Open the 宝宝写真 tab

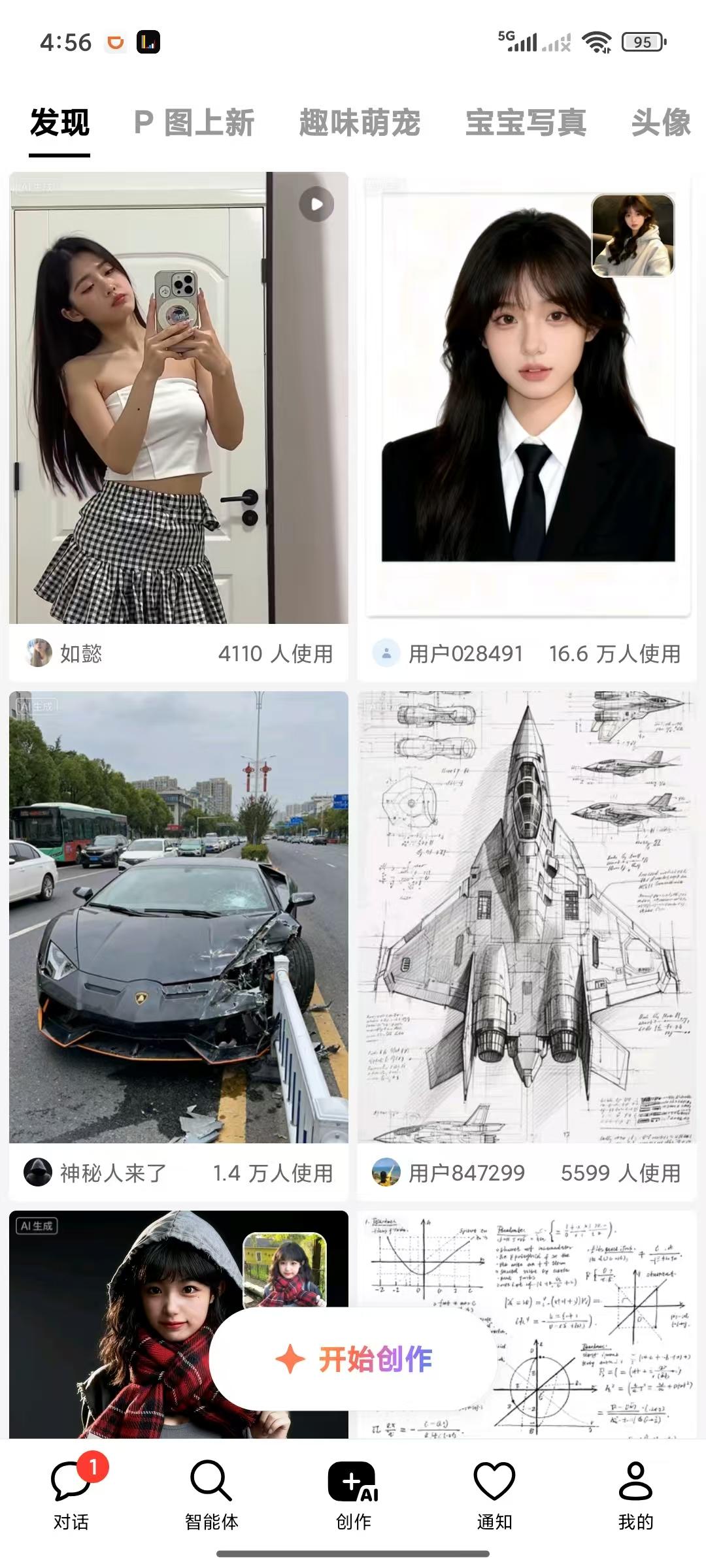tap(526, 123)
